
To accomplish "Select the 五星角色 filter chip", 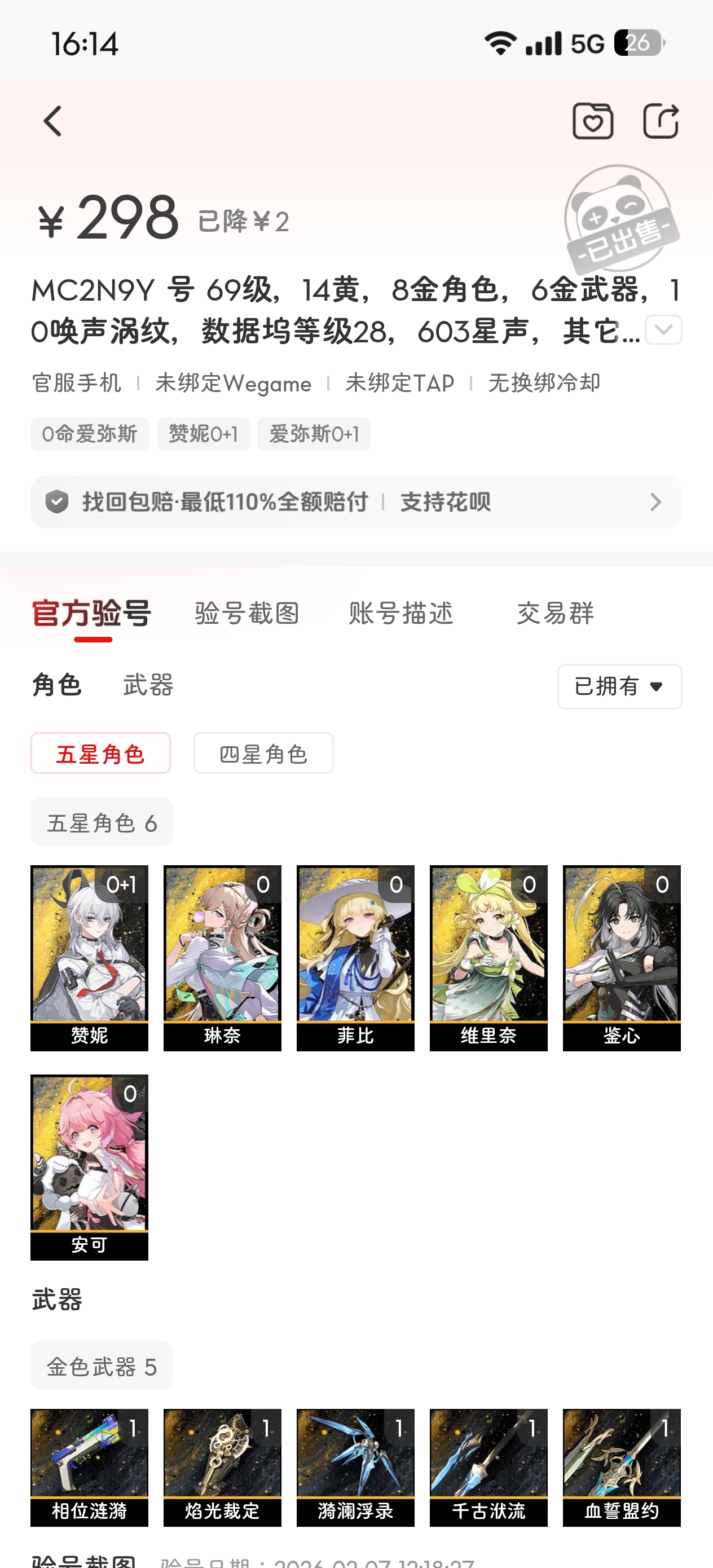I will pyautogui.click(x=100, y=754).
